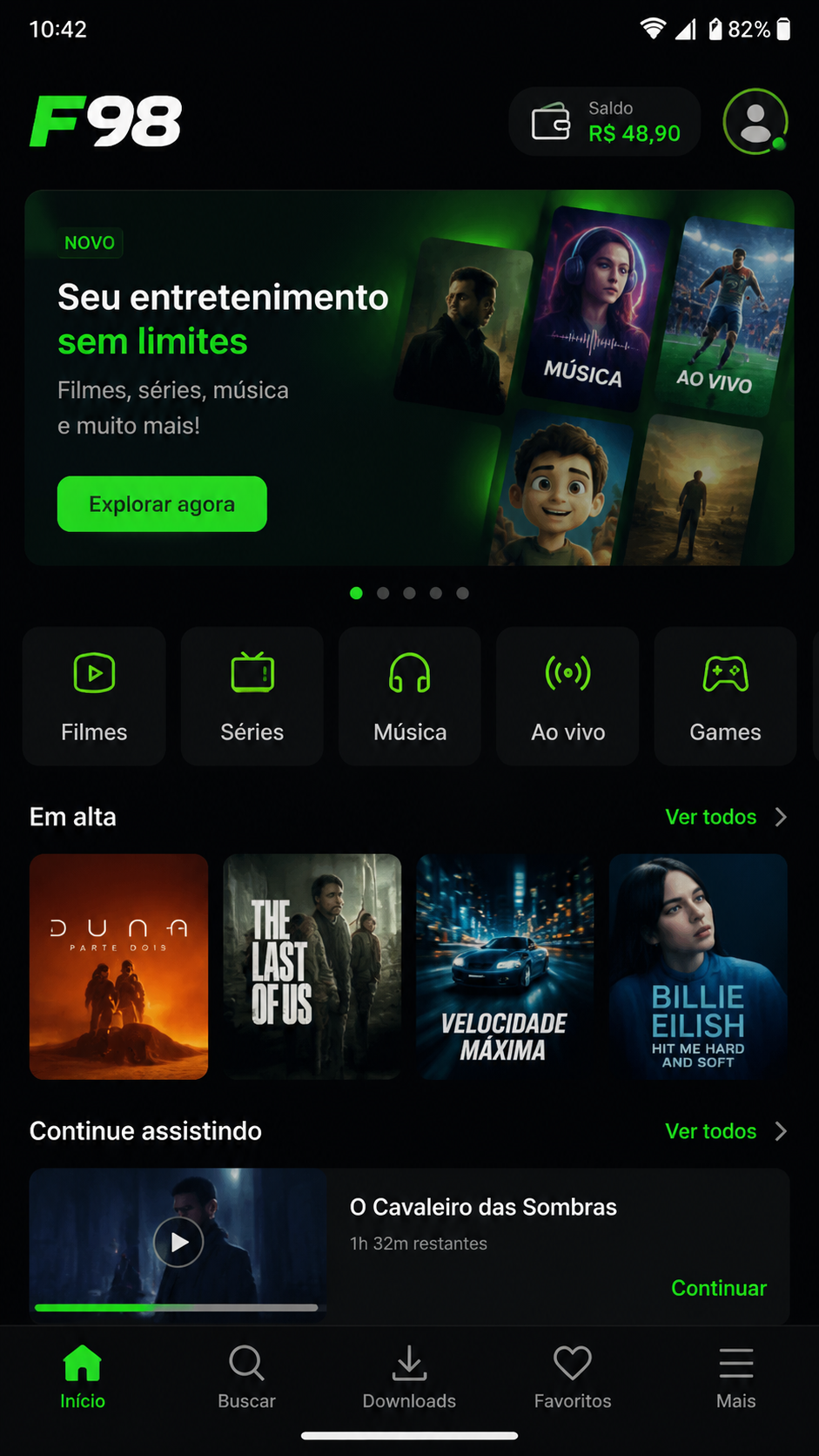Viewport: 819px width, 1456px height.
Task: View all Em alta titles
Action: pos(726,817)
